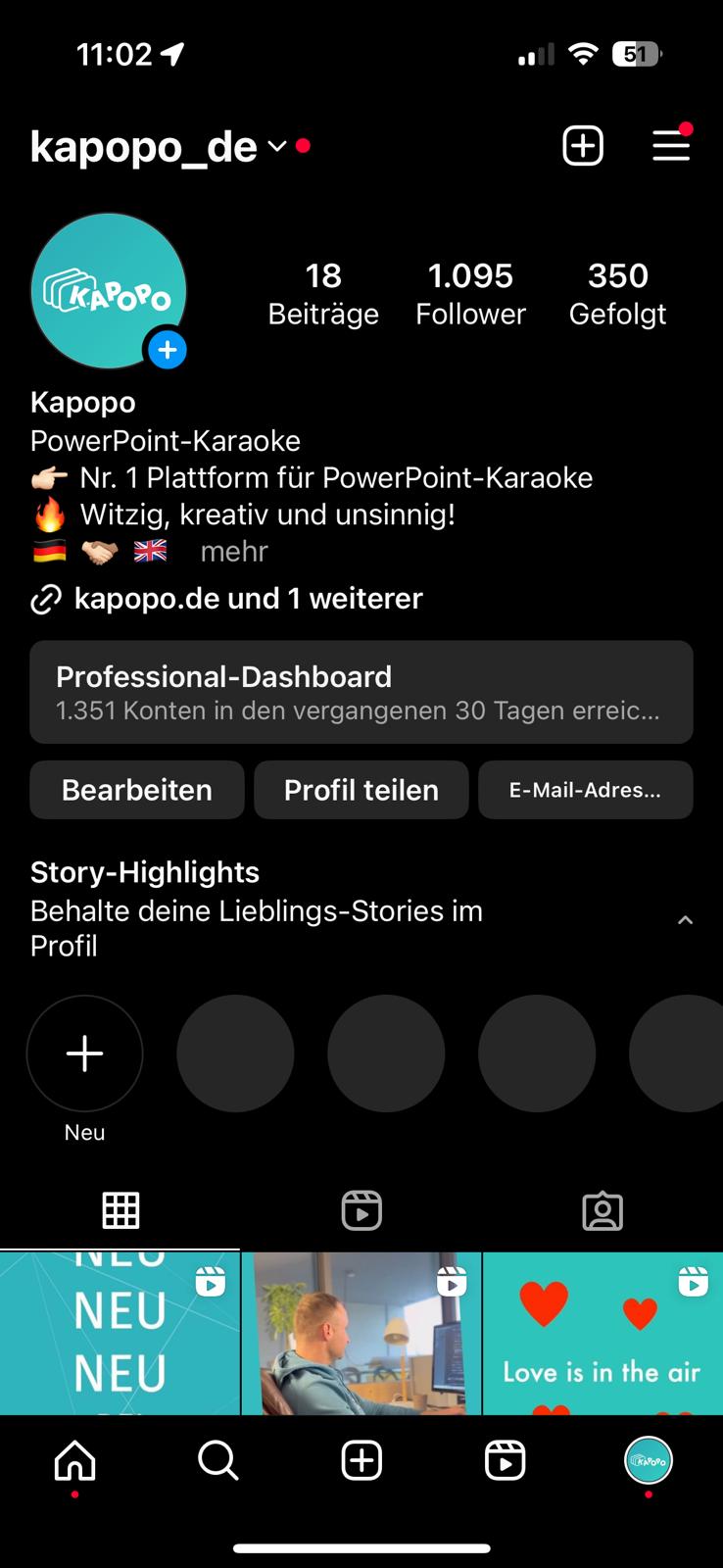Screen dimensions: 723x1568
Task: Open the search page
Action: 217,1460
